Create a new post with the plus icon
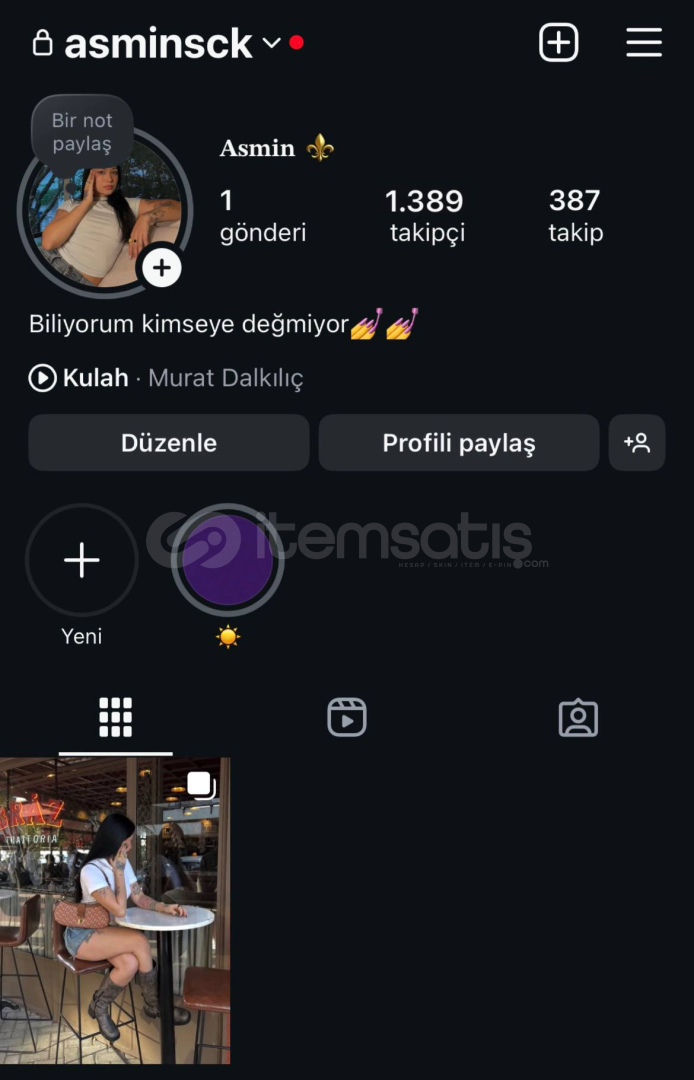This screenshot has width=694, height=1080. (x=558, y=43)
